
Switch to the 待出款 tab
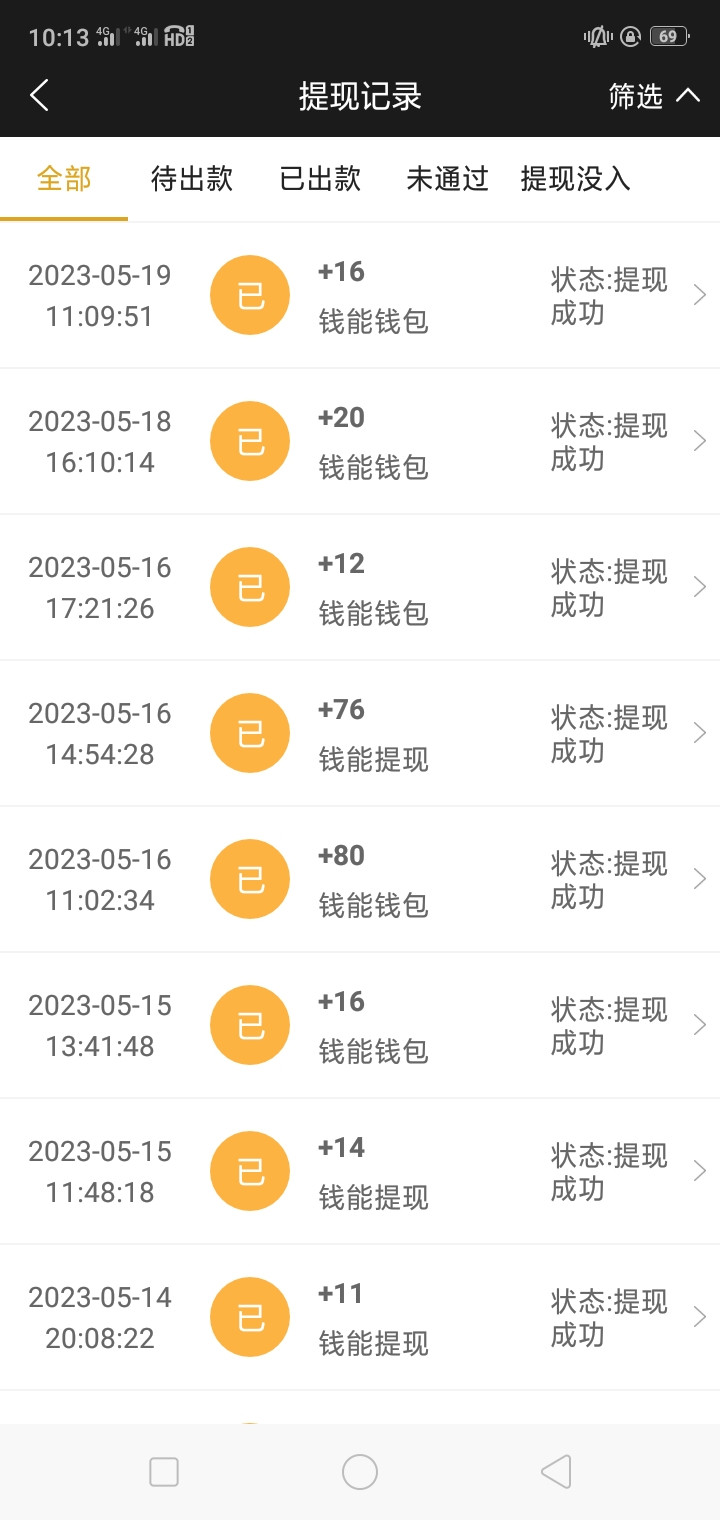[191, 180]
